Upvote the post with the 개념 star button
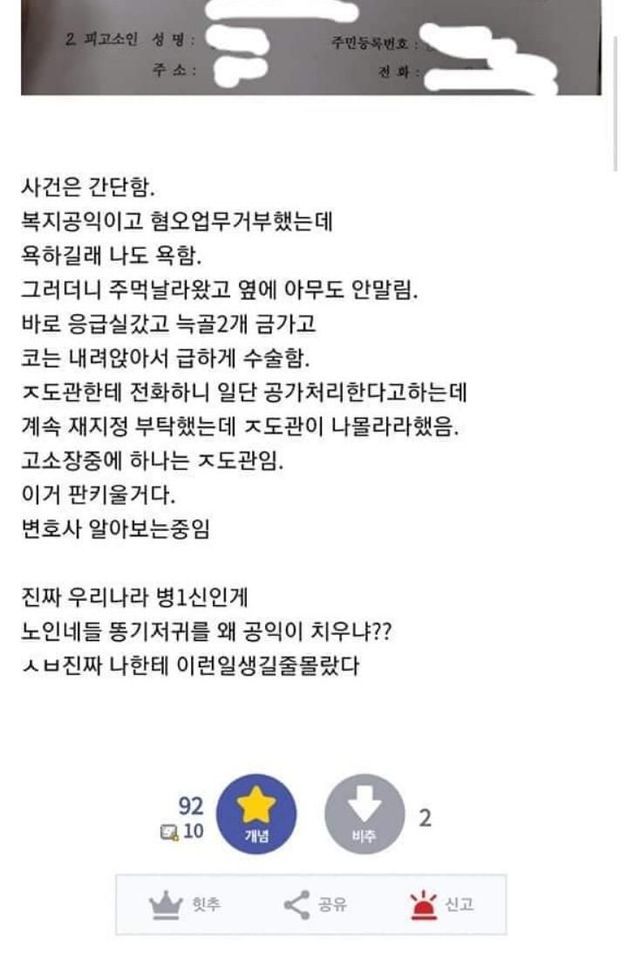Viewport: 640px width, 955px height. [x=257, y=815]
